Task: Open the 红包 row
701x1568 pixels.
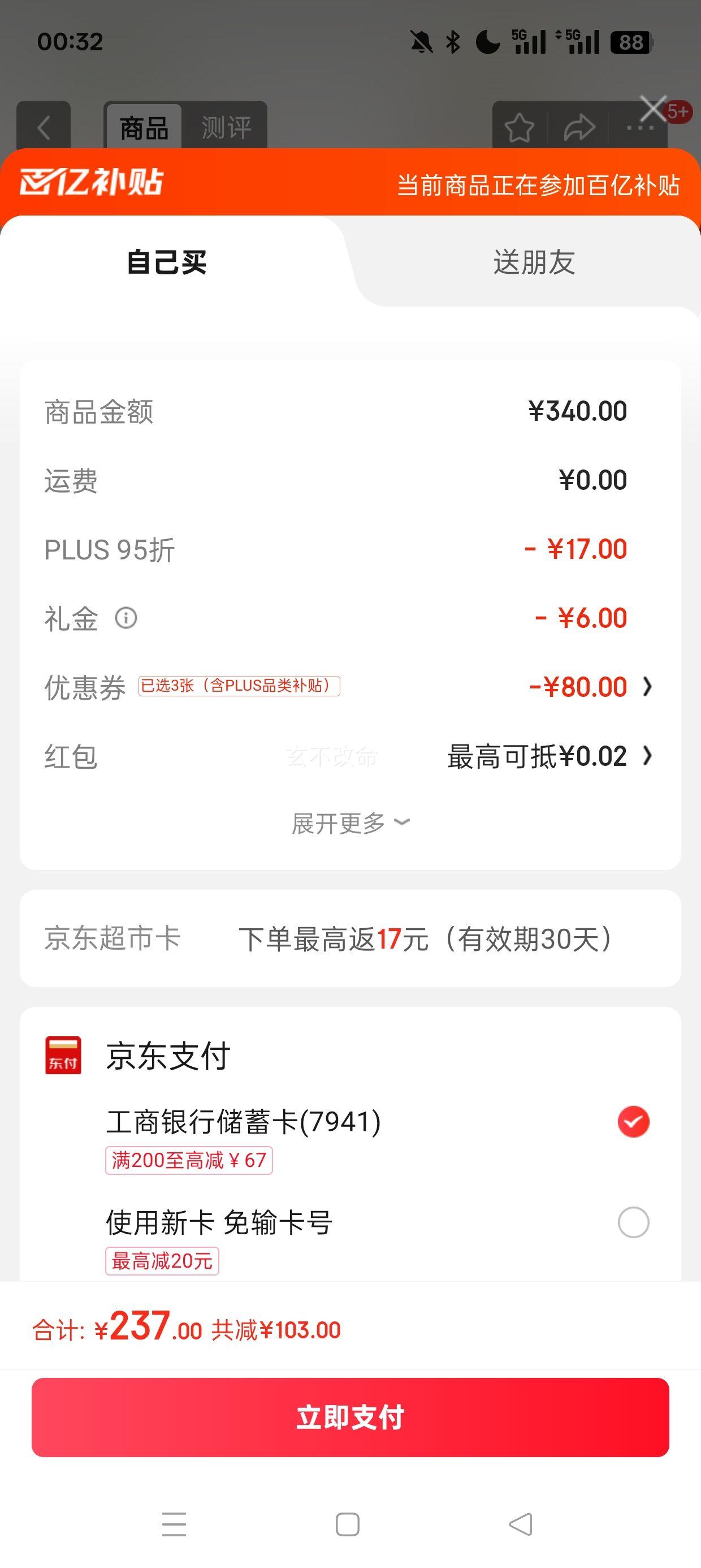Action: point(350,756)
